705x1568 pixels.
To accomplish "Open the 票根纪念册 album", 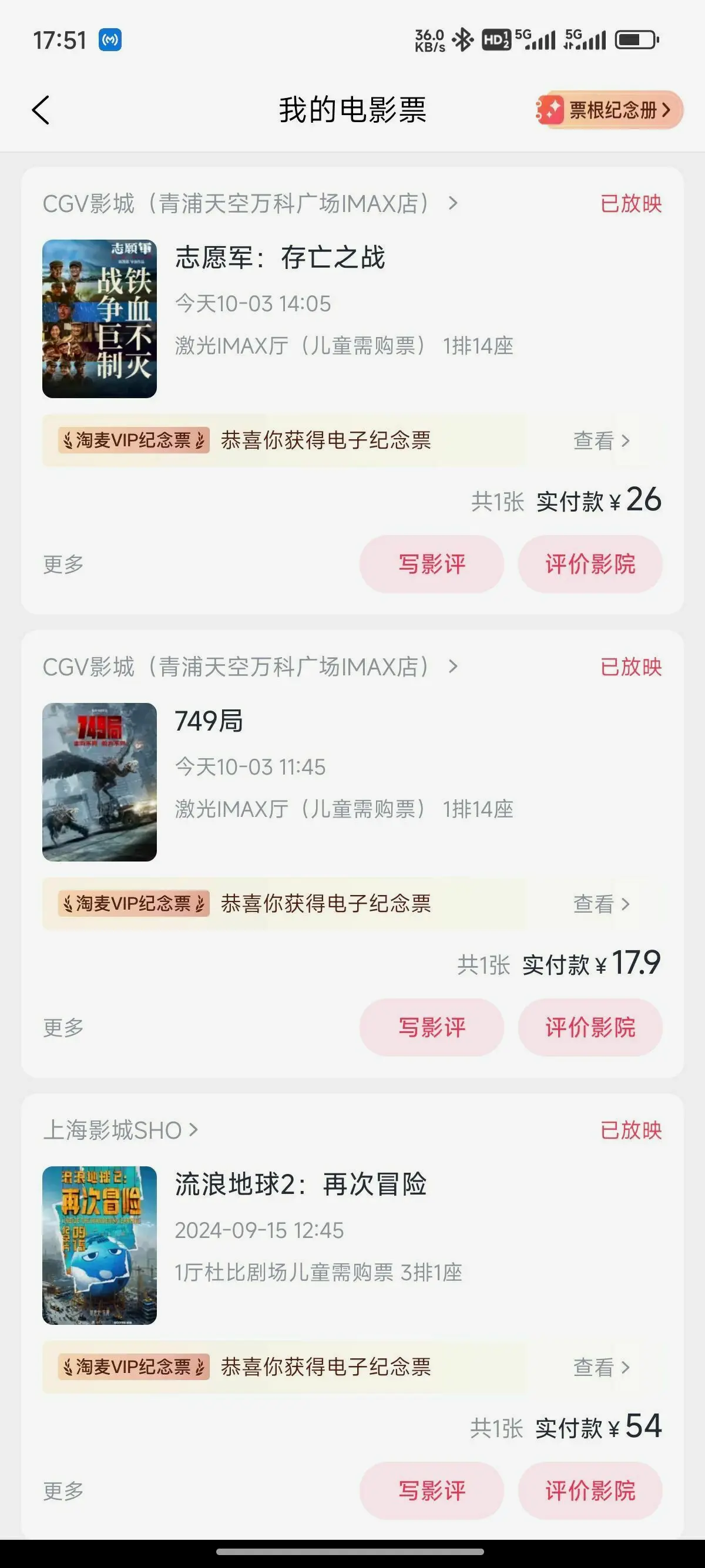I will 609,110.
